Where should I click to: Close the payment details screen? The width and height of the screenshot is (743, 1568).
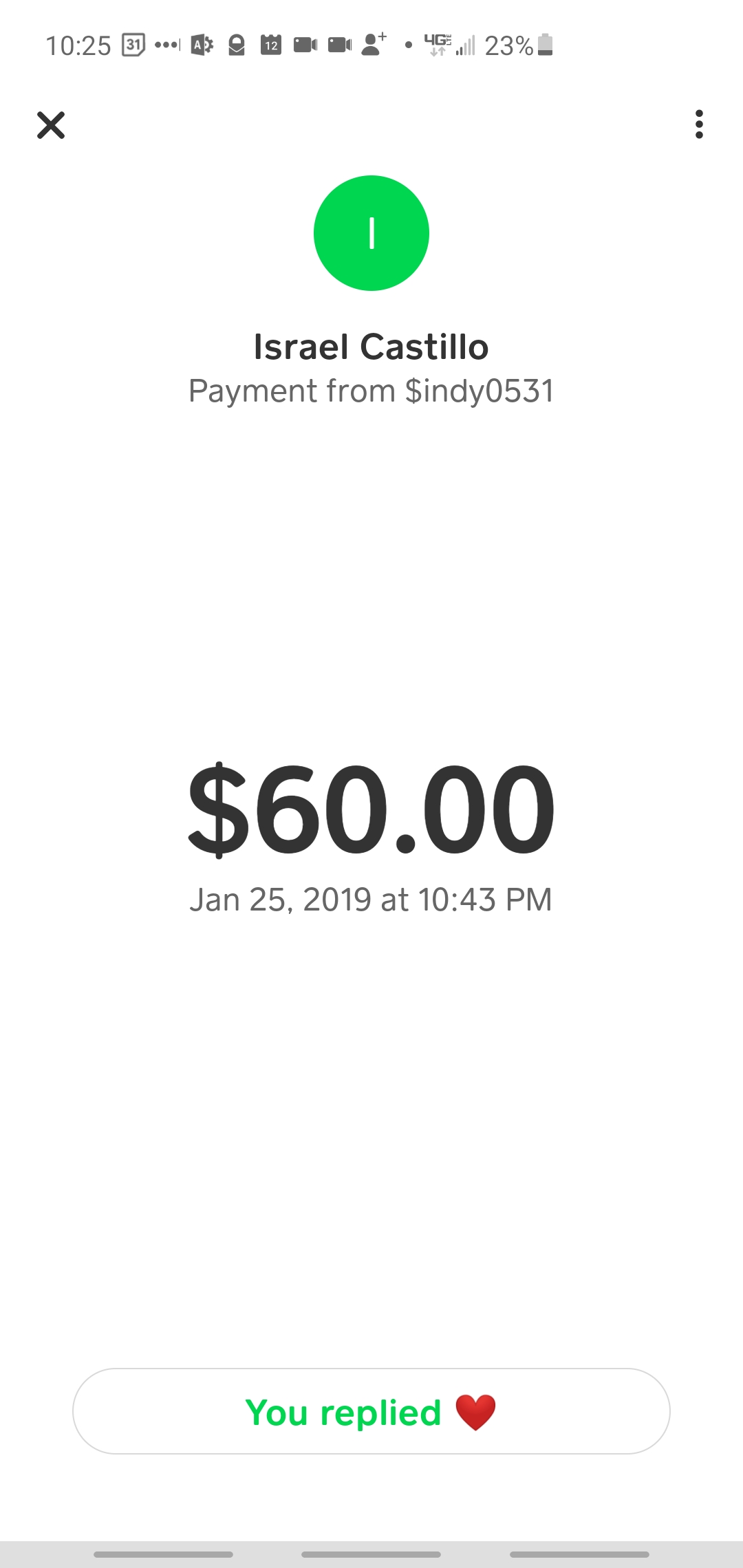(x=51, y=125)
